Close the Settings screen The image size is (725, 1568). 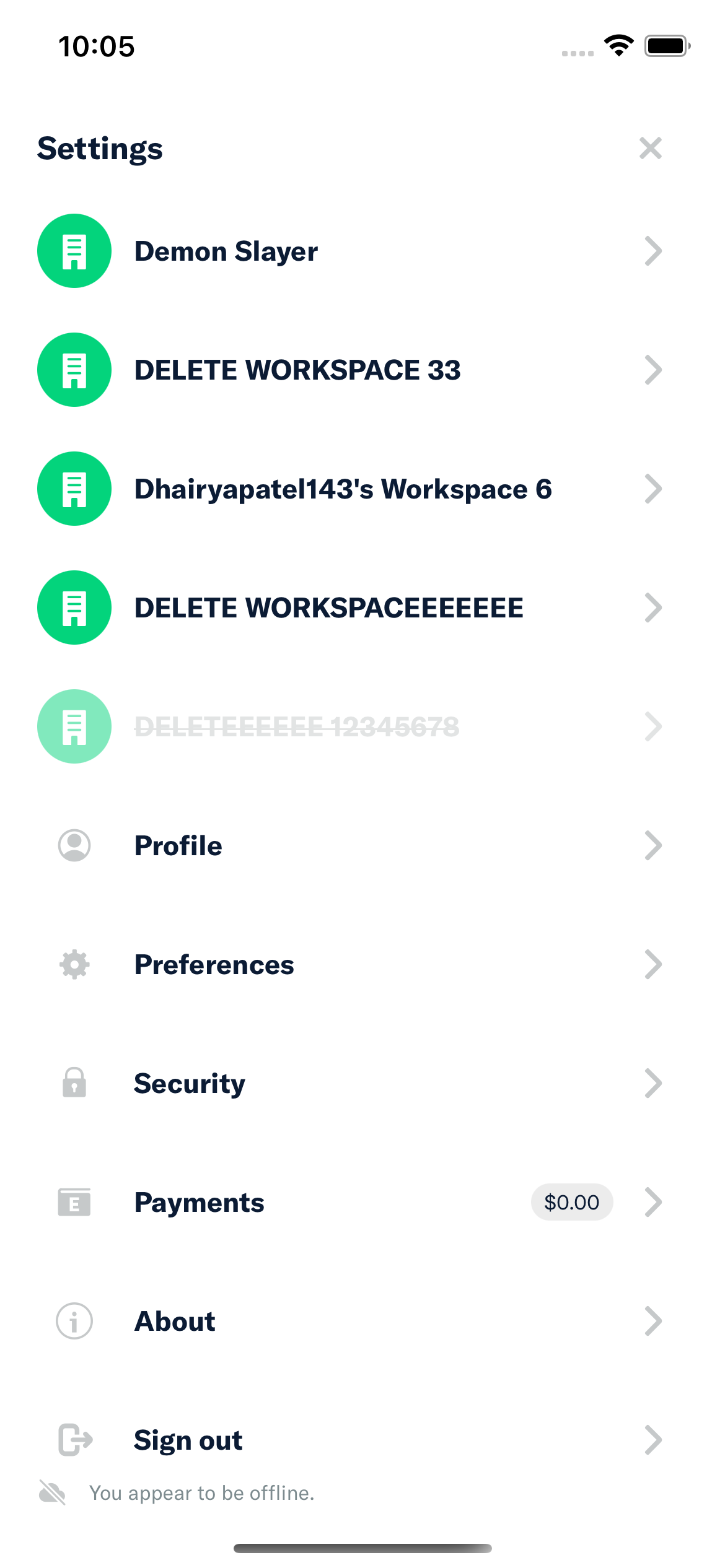(x=650, y=148)
